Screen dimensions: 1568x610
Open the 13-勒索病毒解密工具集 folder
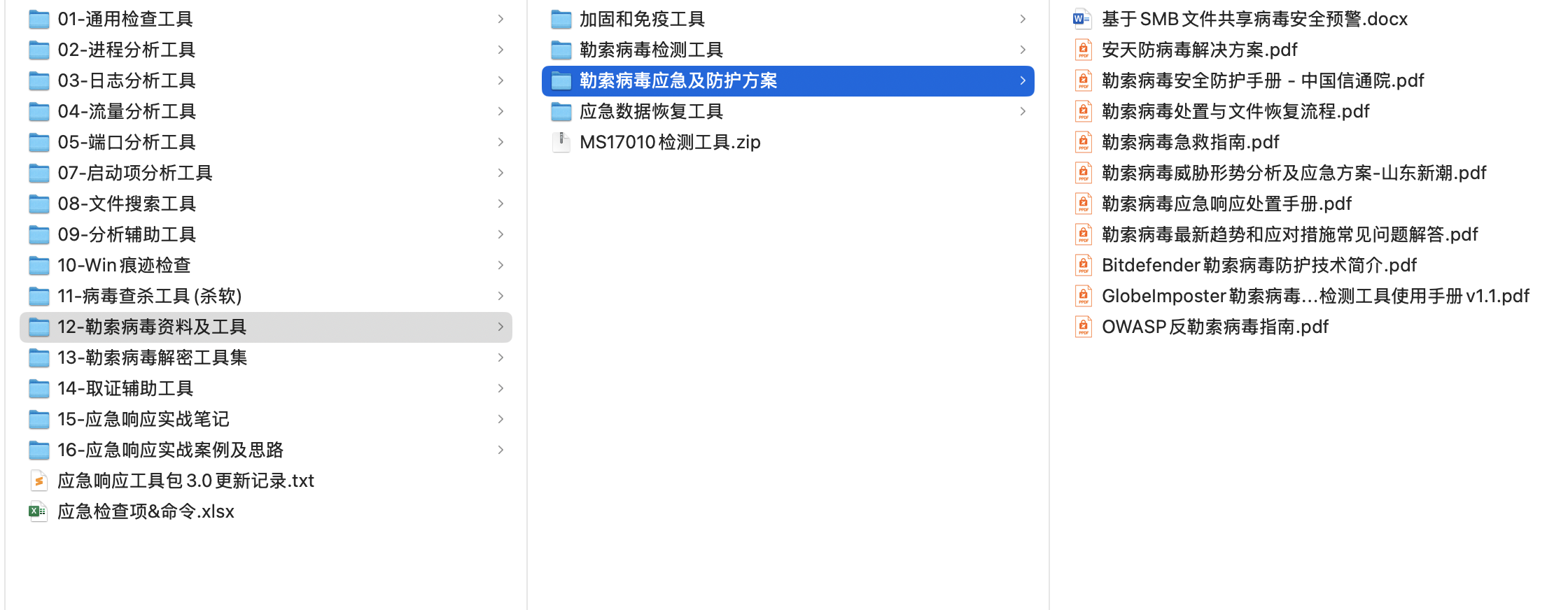152,357
